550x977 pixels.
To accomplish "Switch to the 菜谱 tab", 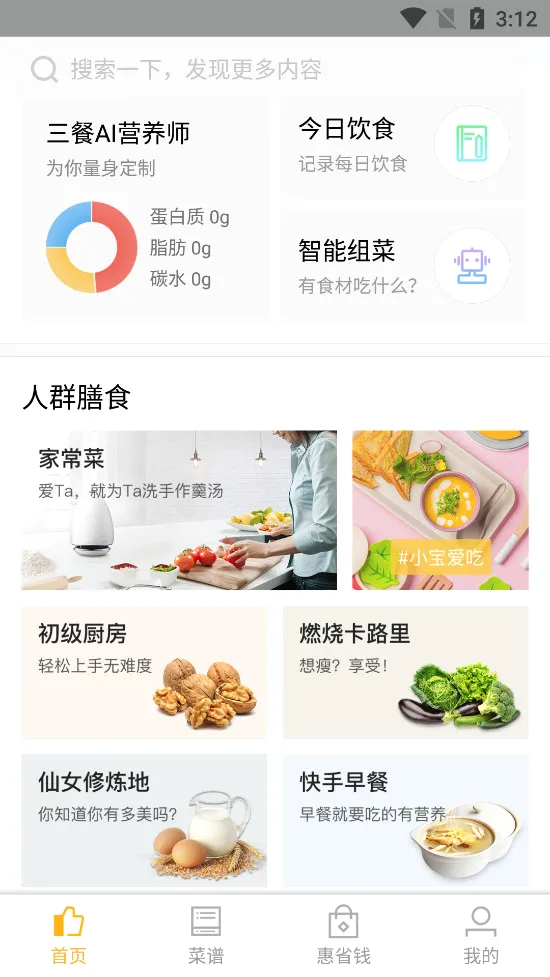I will 206,935.
